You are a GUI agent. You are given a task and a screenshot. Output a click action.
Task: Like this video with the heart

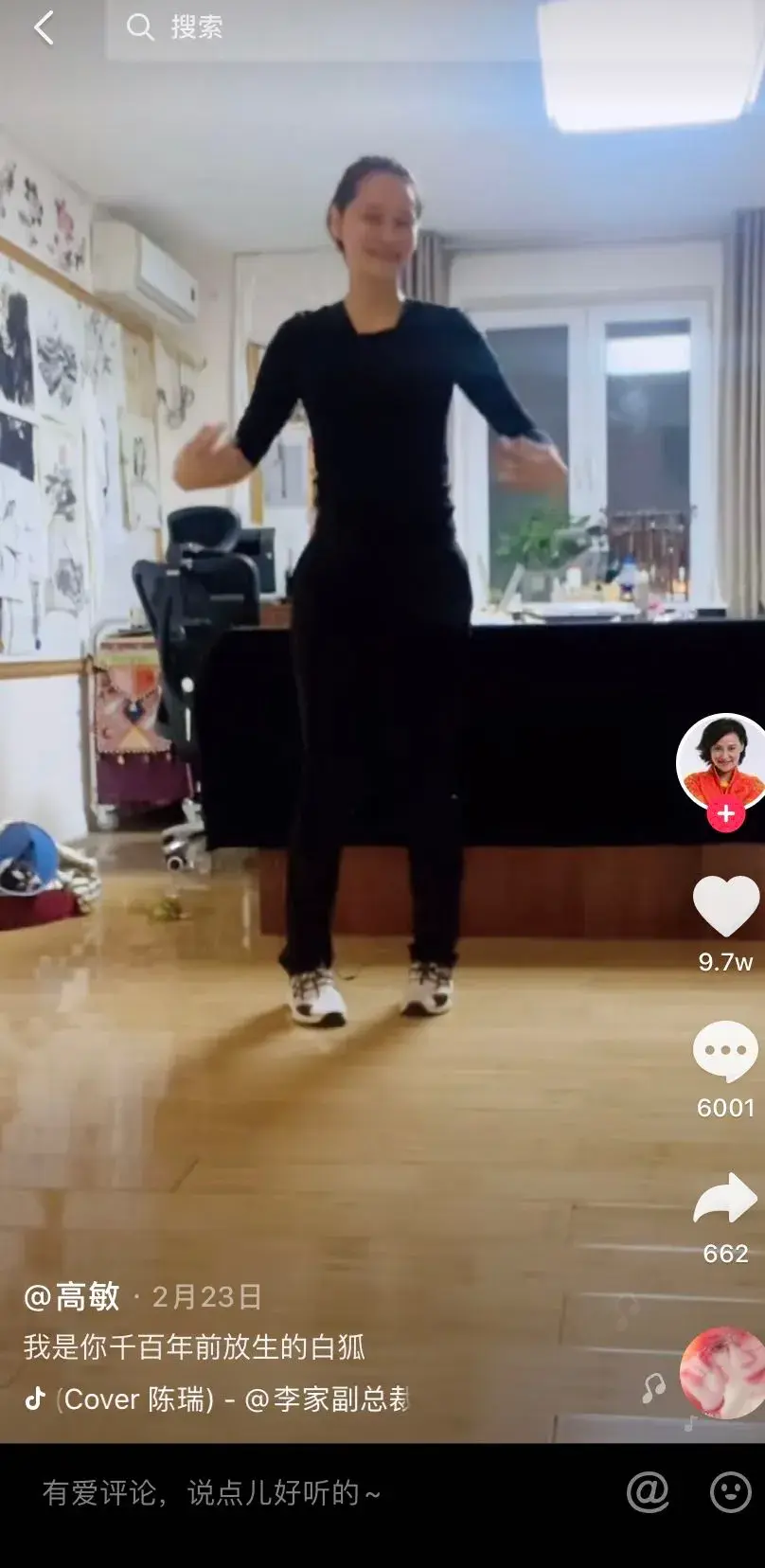726,906
